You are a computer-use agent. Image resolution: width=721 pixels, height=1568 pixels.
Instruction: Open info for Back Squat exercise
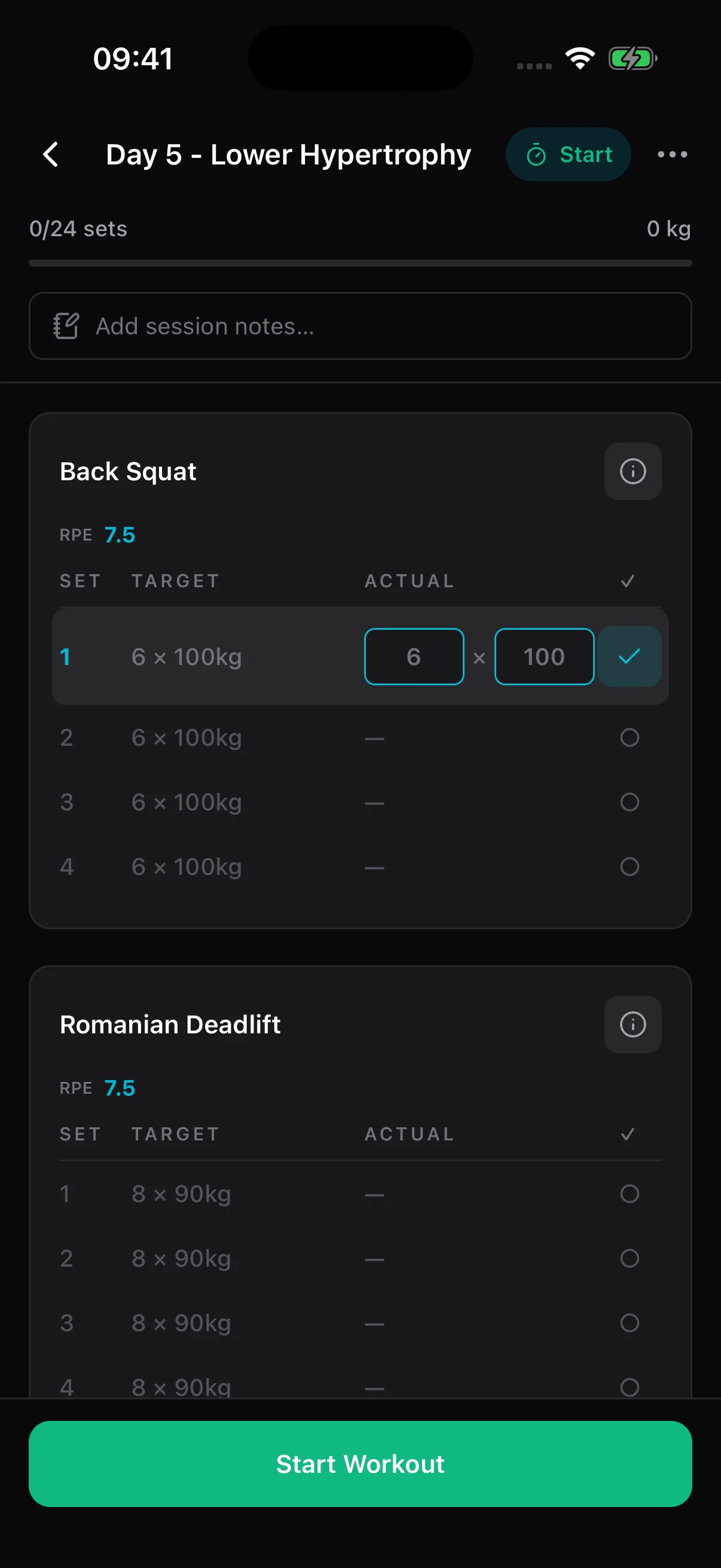[x=632, y=471]
